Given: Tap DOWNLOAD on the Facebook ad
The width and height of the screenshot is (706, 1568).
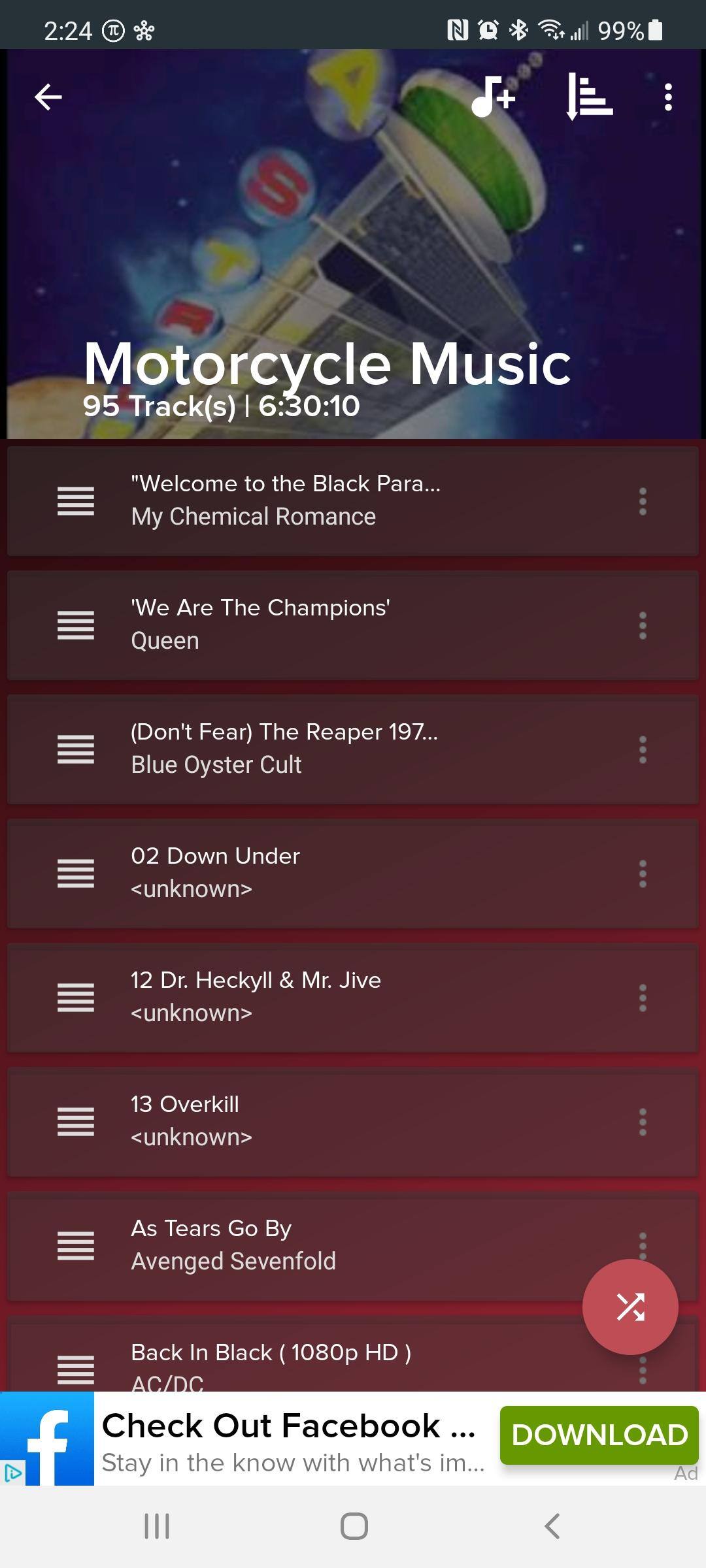Looking at the screenshot, I should click(599, 1435).
